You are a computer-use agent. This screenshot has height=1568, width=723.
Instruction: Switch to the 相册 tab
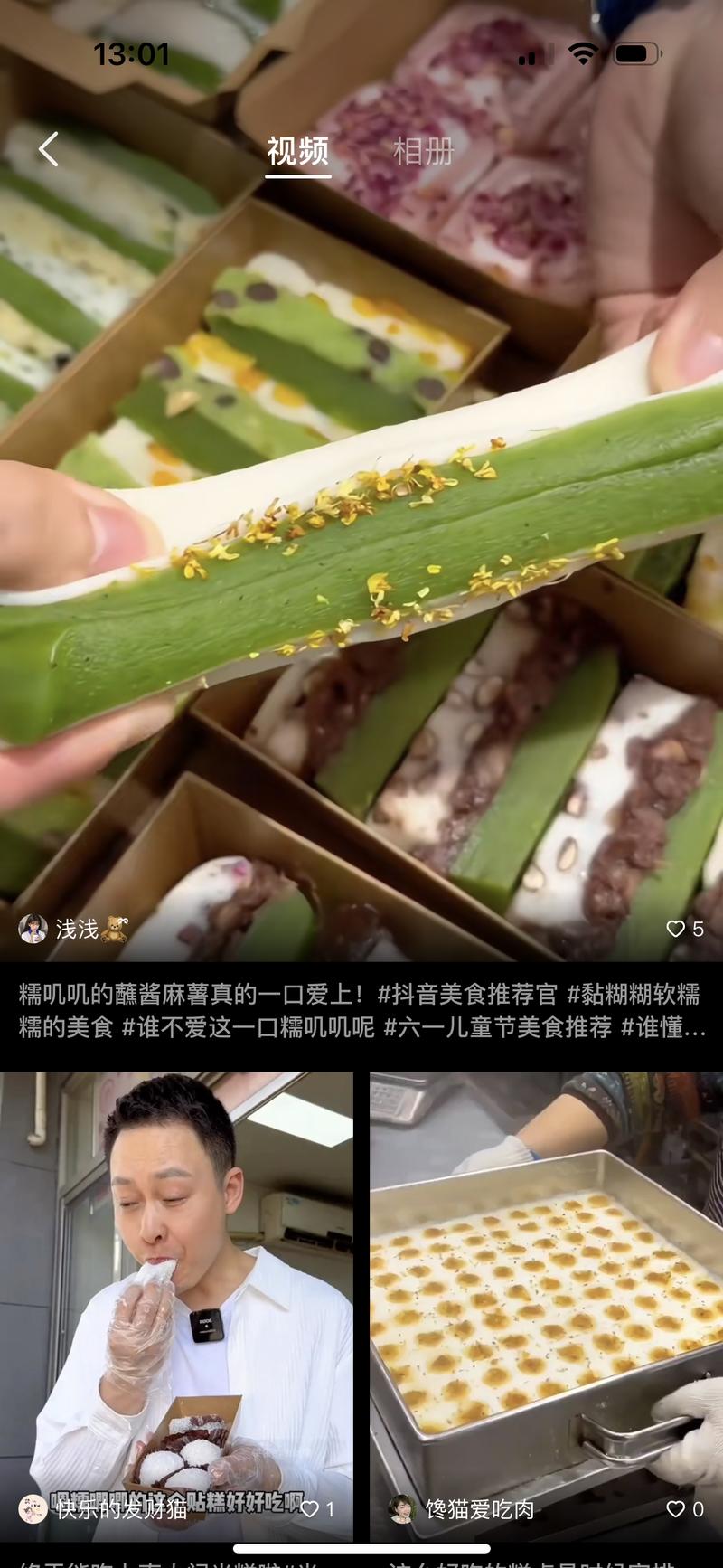pyautogui.click(x=423, y=151)
